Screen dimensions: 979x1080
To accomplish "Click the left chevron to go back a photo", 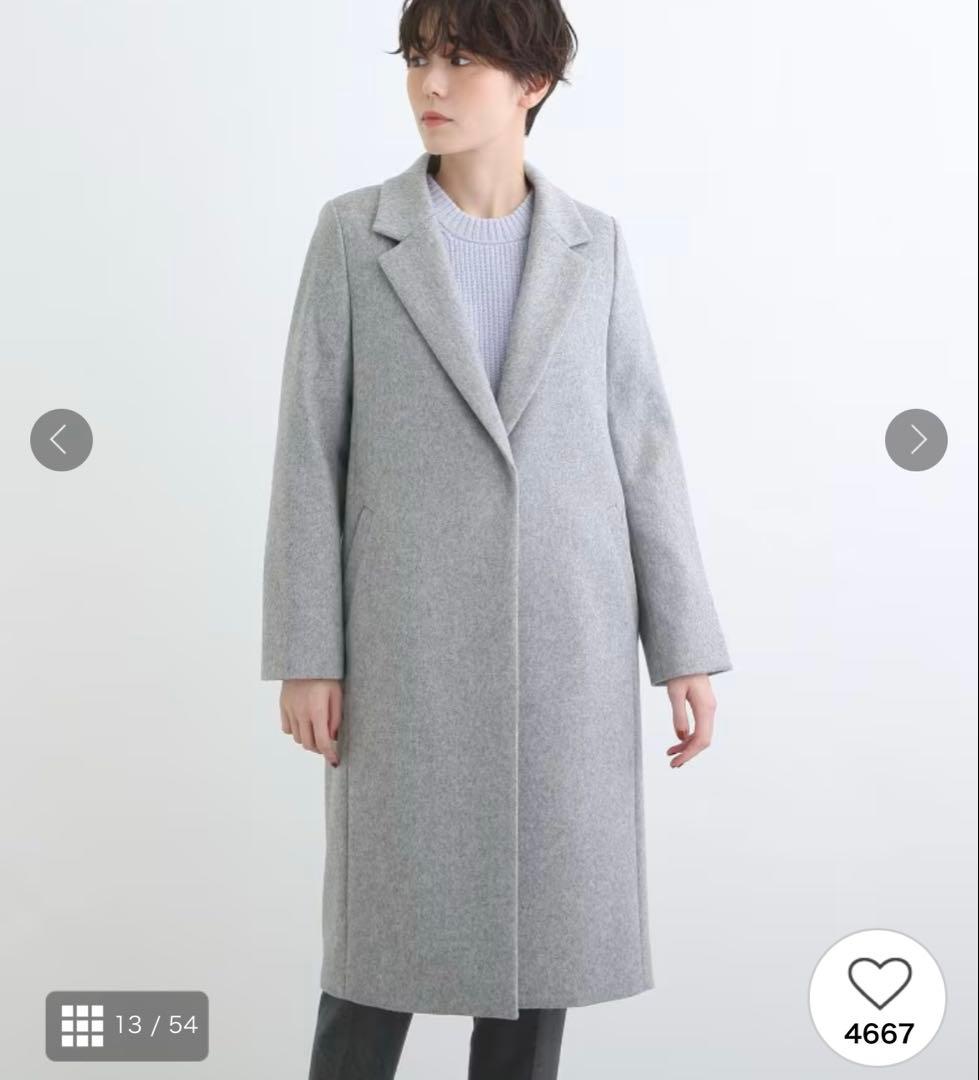I will pyautogui.click(x=62, y=438).
